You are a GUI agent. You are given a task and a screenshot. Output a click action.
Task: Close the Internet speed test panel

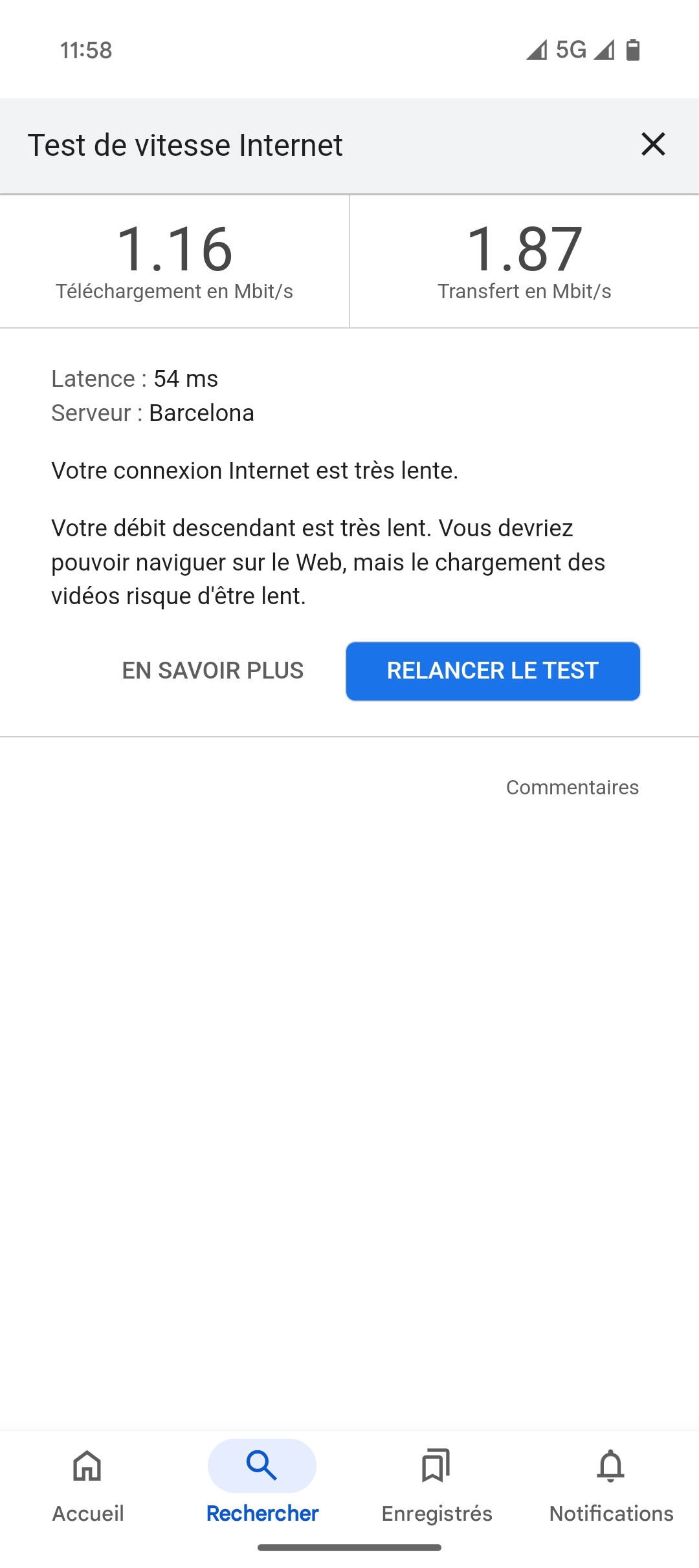tap(653, 144)
